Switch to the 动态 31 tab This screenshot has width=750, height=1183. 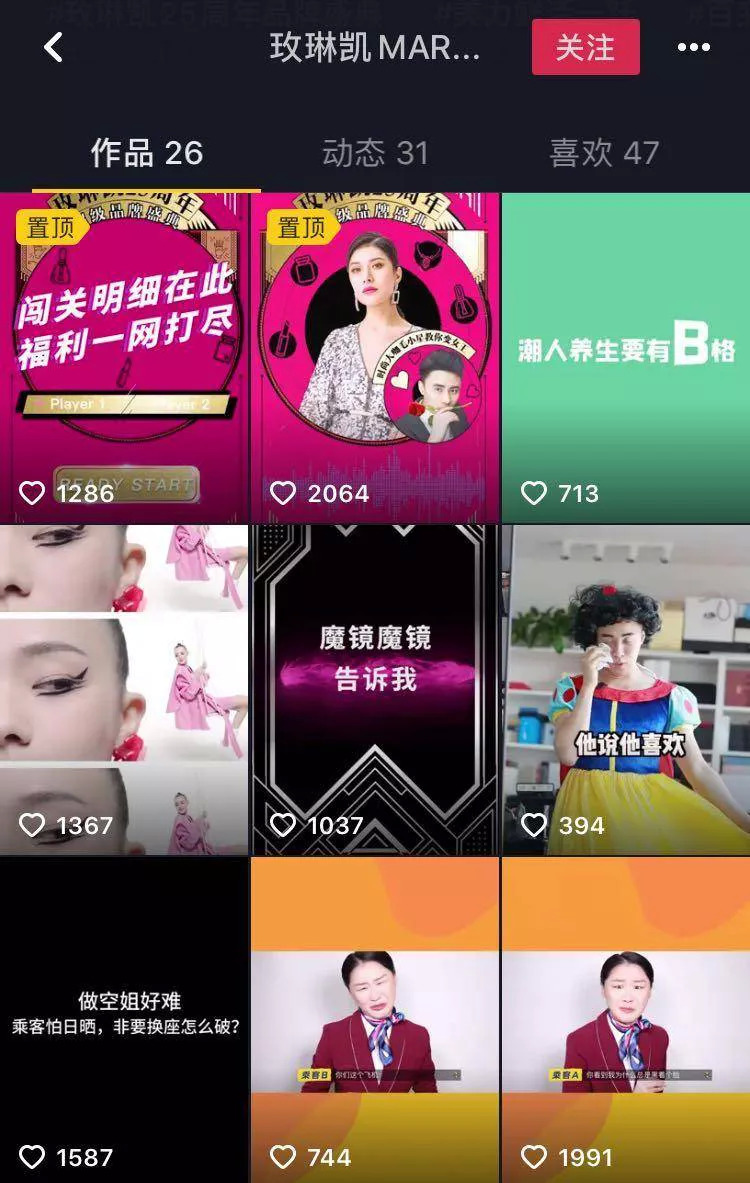[375, 153]
